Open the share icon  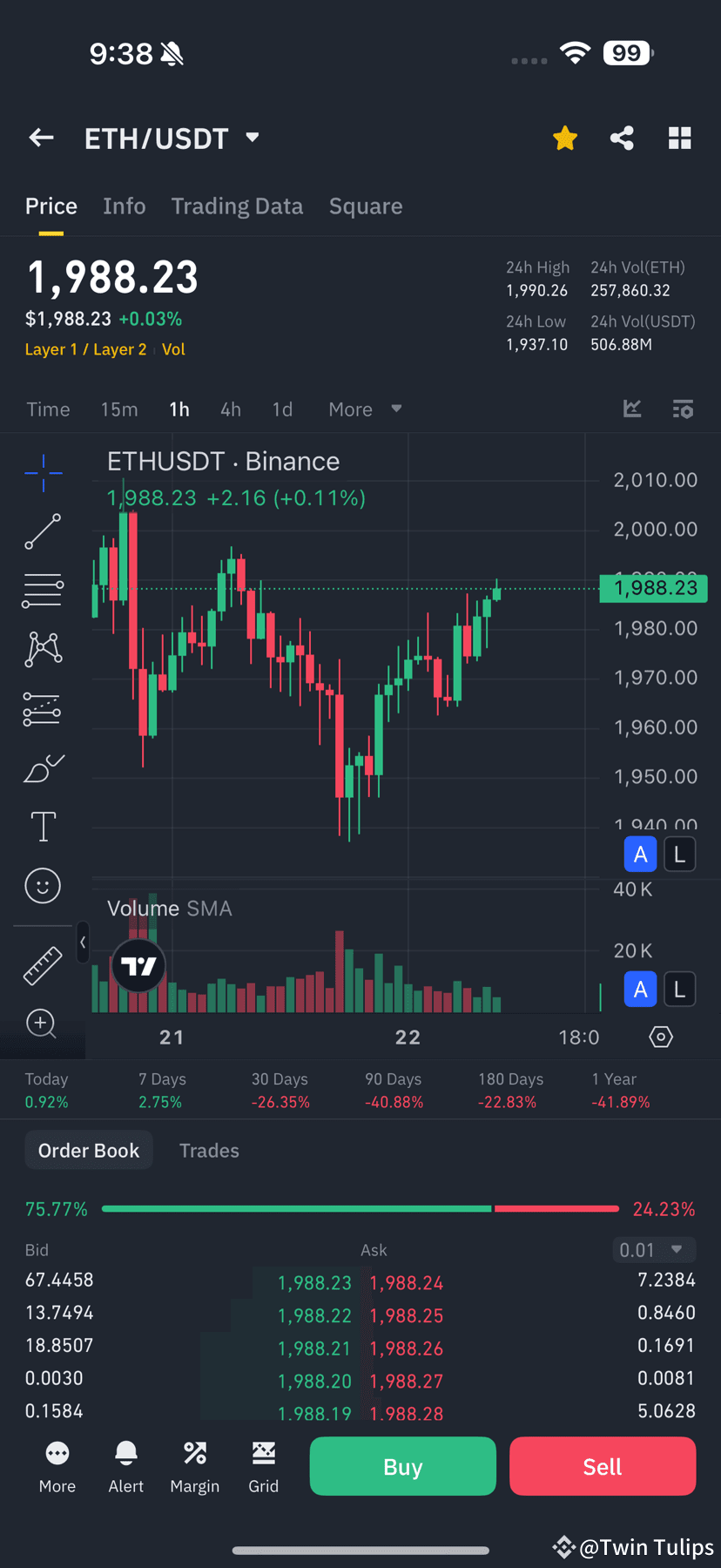point(622,138)
